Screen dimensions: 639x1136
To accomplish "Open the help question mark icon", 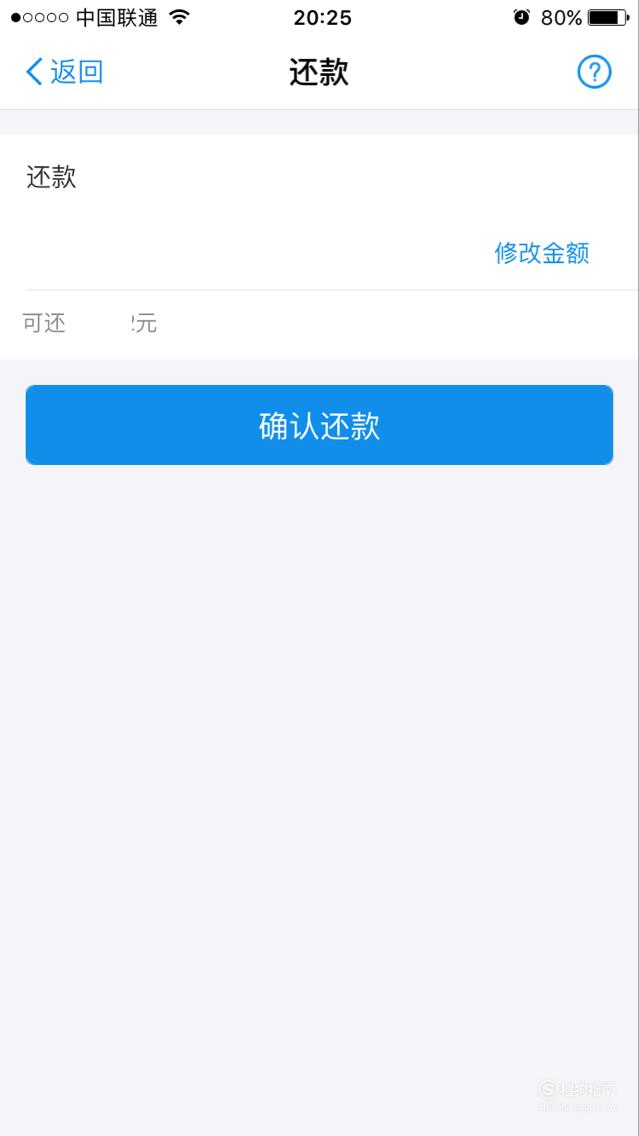I will (x=594, y=72).
